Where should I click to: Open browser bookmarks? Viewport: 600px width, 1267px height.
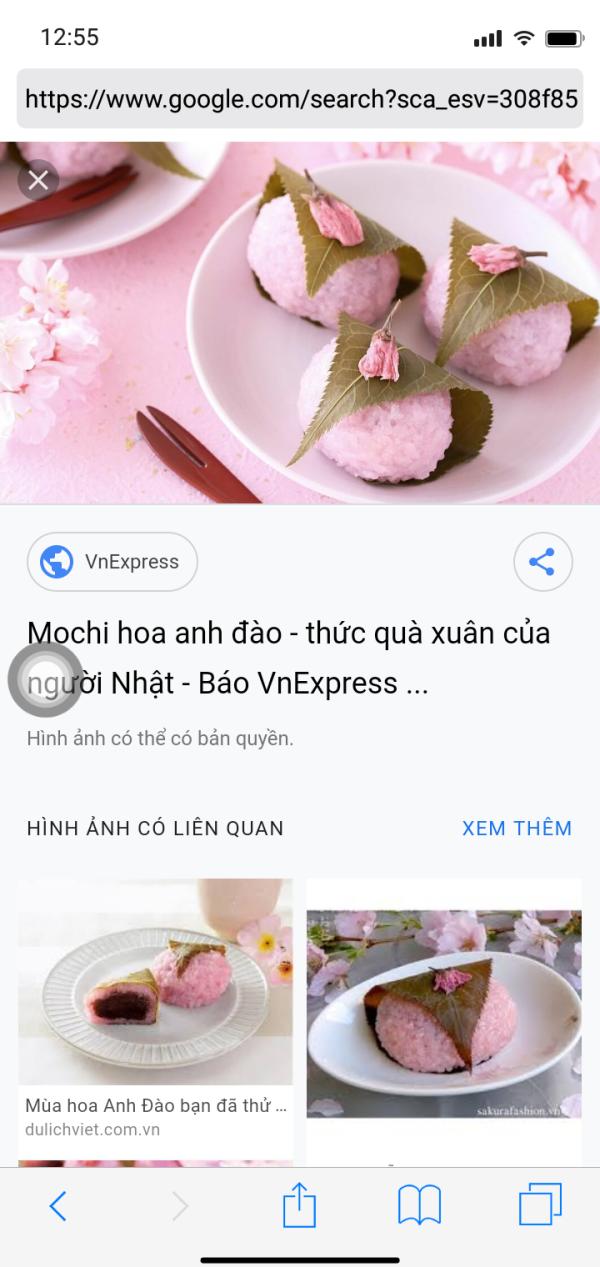click(x=419, y=1206)
